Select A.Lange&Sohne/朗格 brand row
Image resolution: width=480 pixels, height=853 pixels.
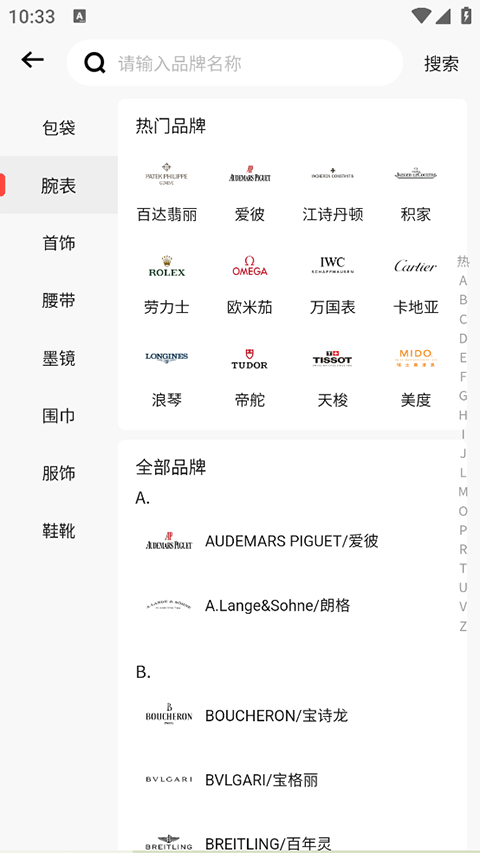tap(292, 605)
